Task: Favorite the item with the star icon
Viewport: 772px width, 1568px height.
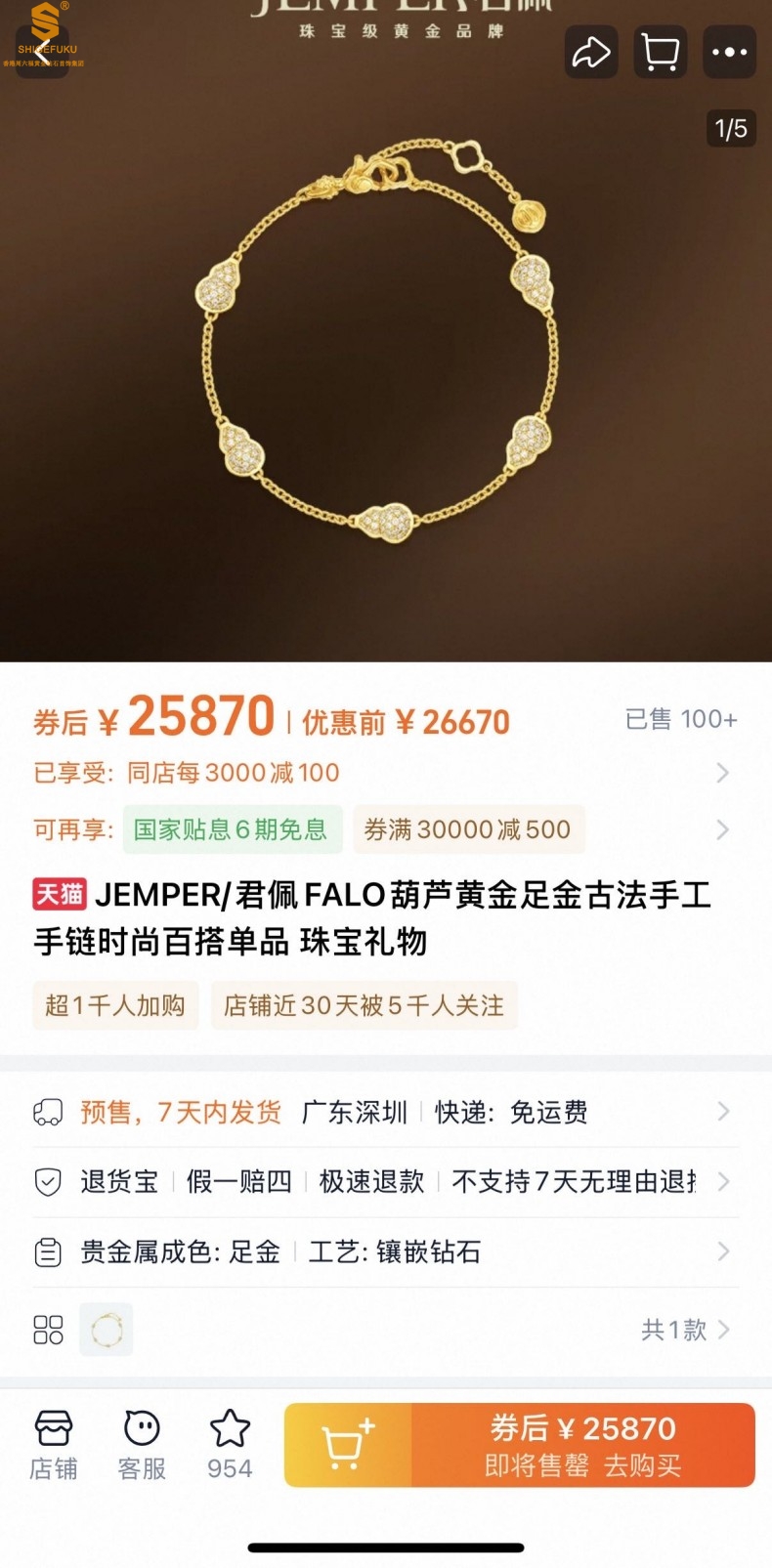Action: (230, 1445)
